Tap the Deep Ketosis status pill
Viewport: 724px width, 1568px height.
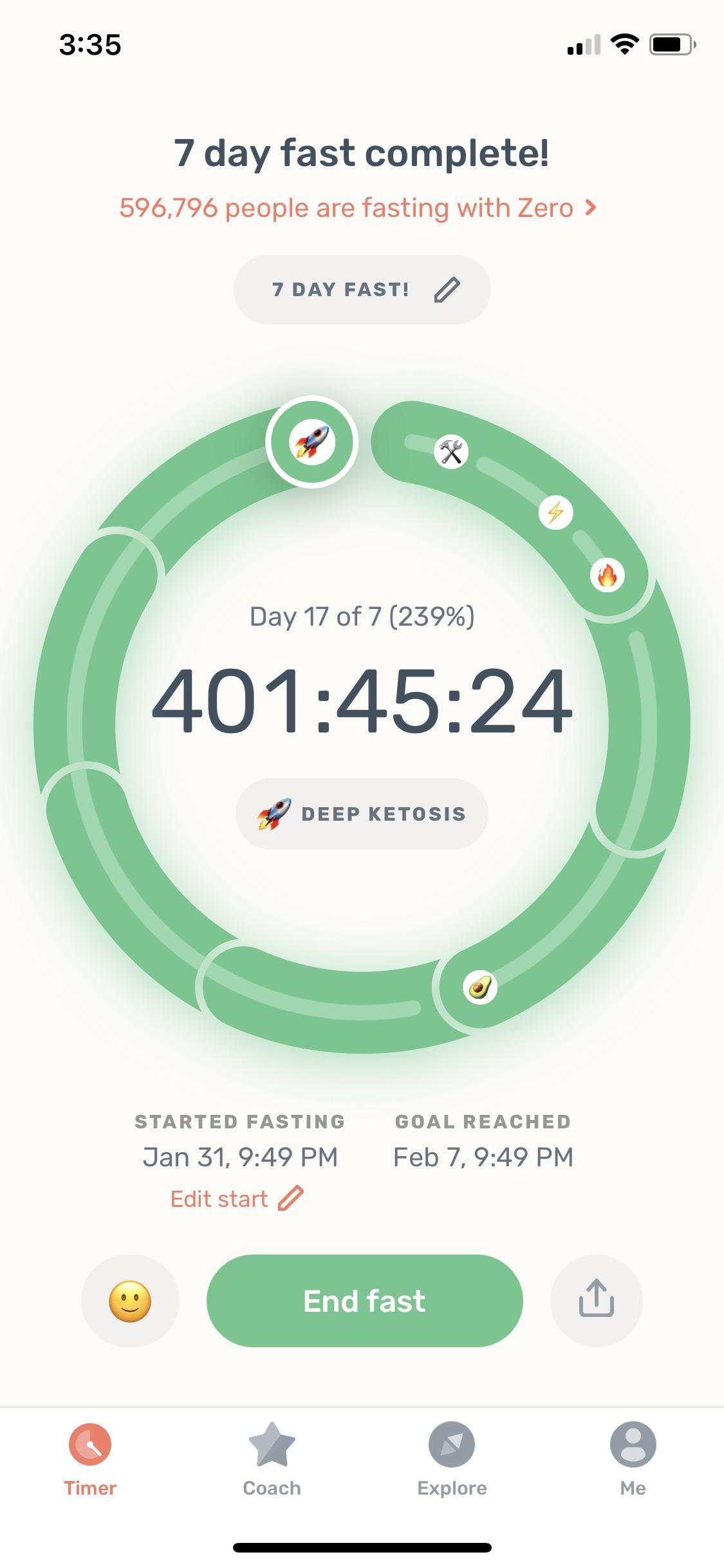pos(362,813)
